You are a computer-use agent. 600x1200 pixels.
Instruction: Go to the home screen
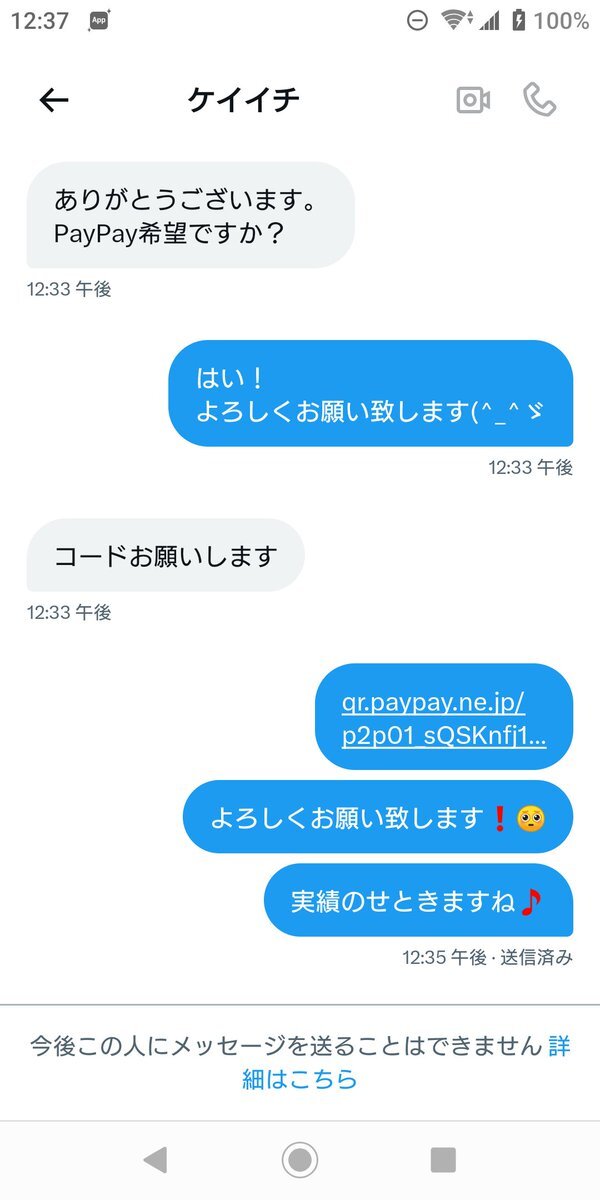pyautogui.click(x=299, y=1160)
